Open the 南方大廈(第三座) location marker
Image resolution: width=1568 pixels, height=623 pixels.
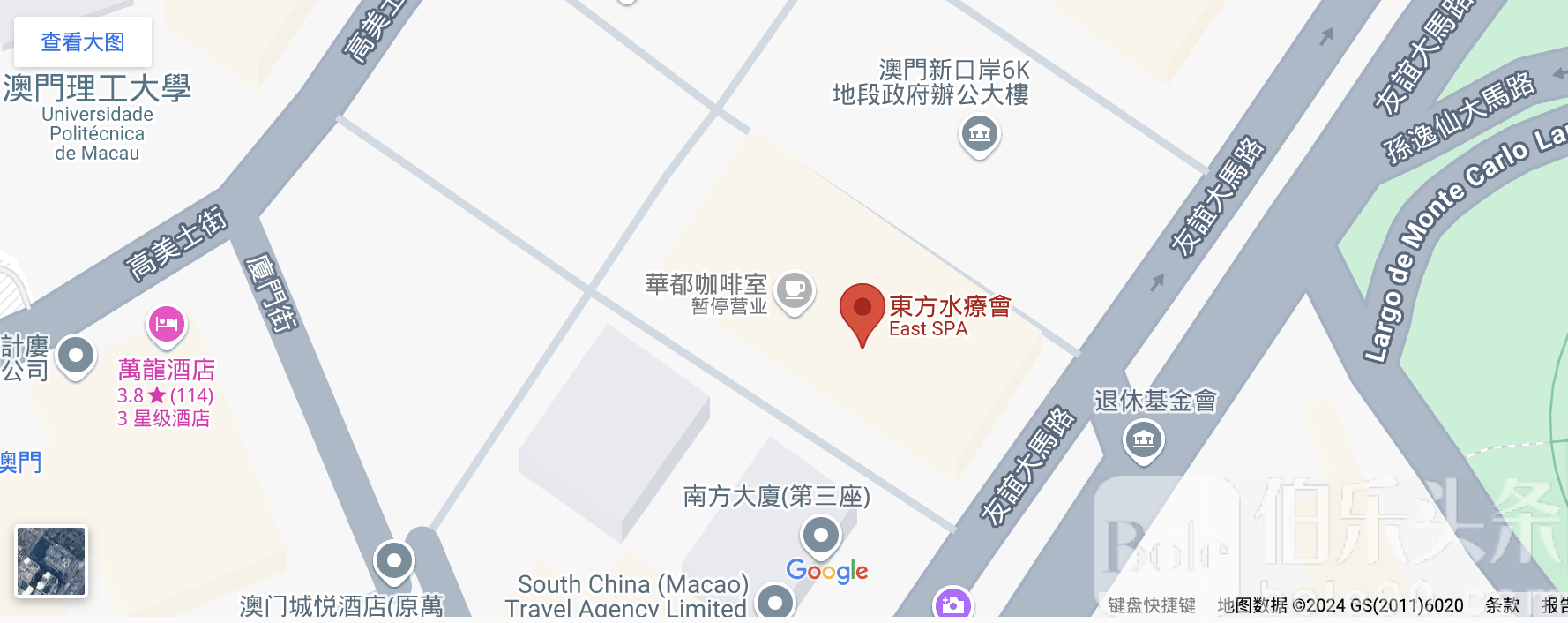point(821,536)
